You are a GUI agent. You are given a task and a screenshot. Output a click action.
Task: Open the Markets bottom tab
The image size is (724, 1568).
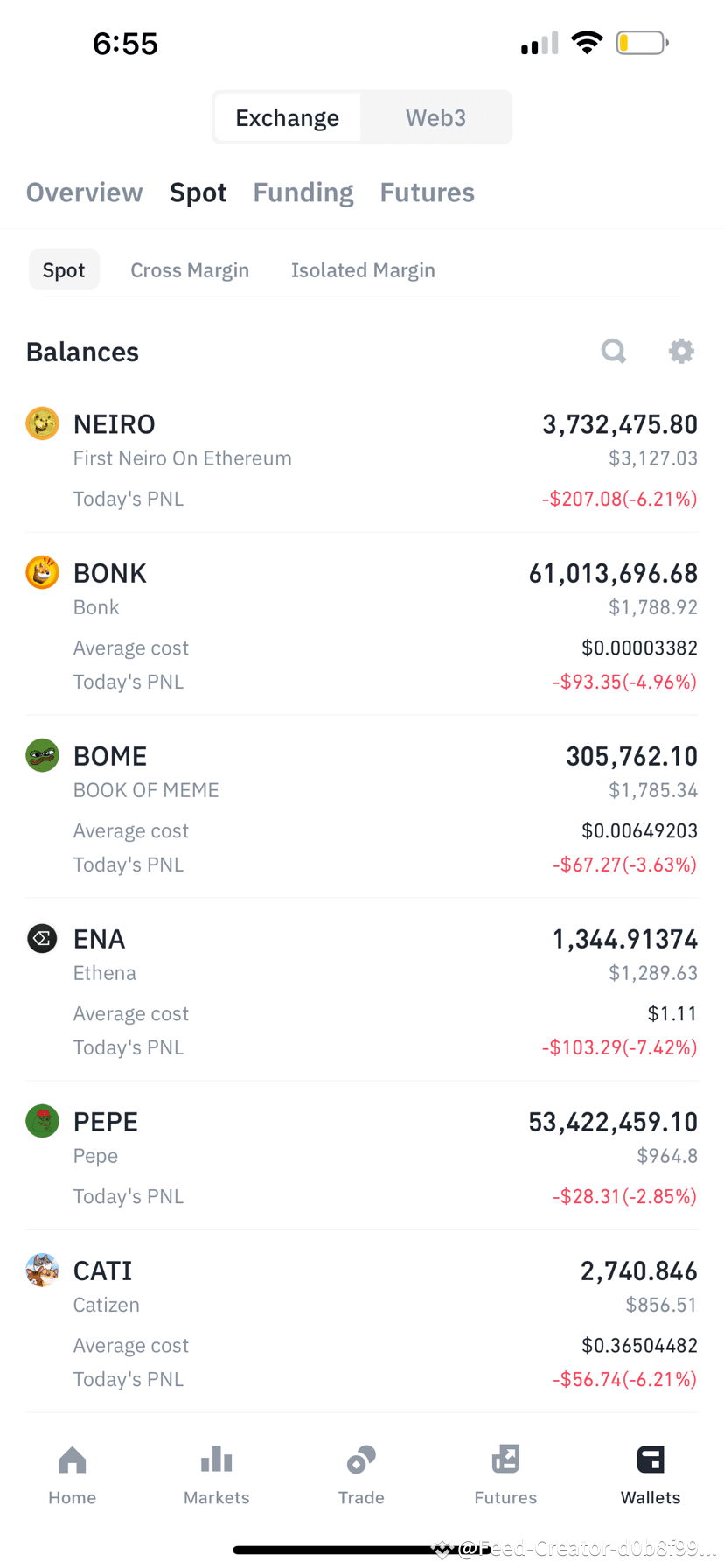tap(217, 1475)
